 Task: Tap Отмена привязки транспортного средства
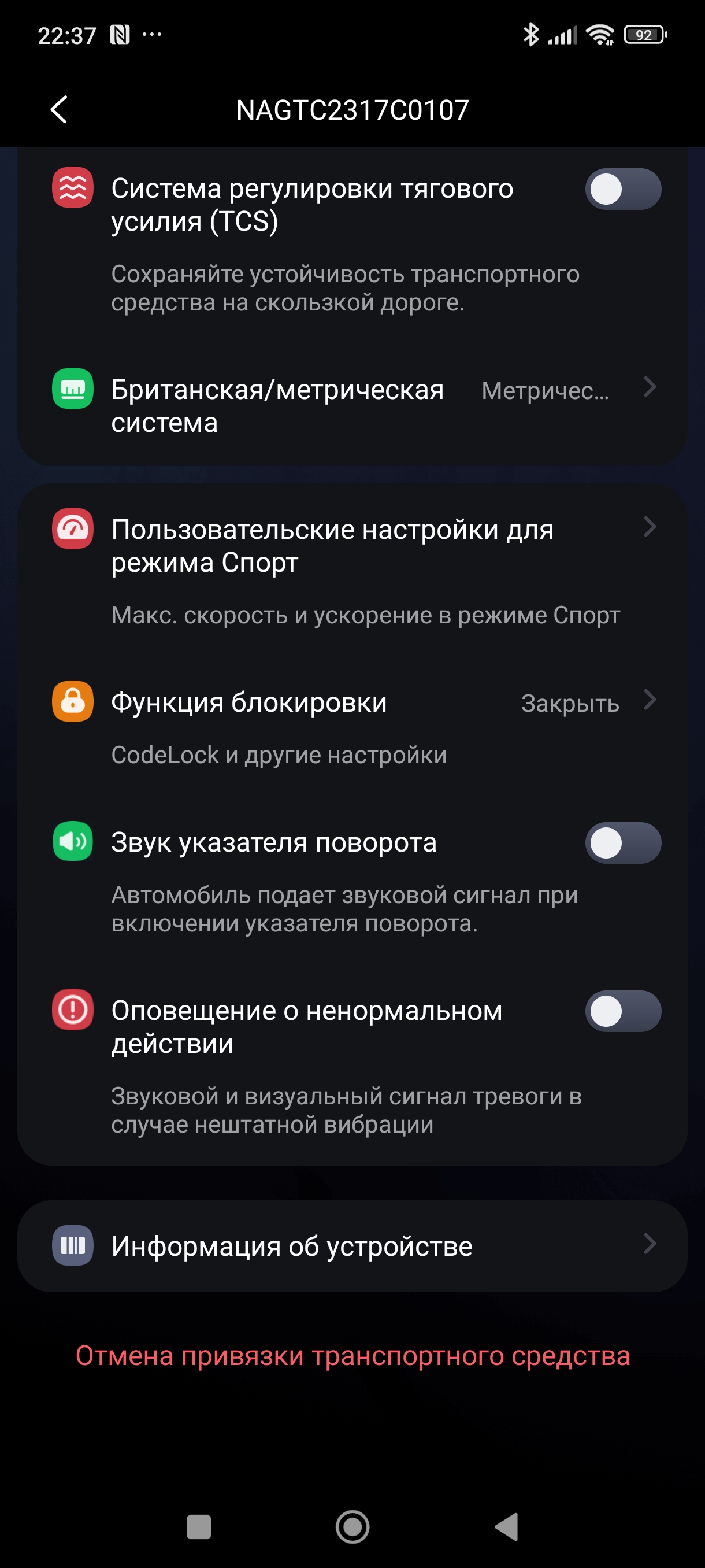pyautogui.click(x=353, y=1356)
